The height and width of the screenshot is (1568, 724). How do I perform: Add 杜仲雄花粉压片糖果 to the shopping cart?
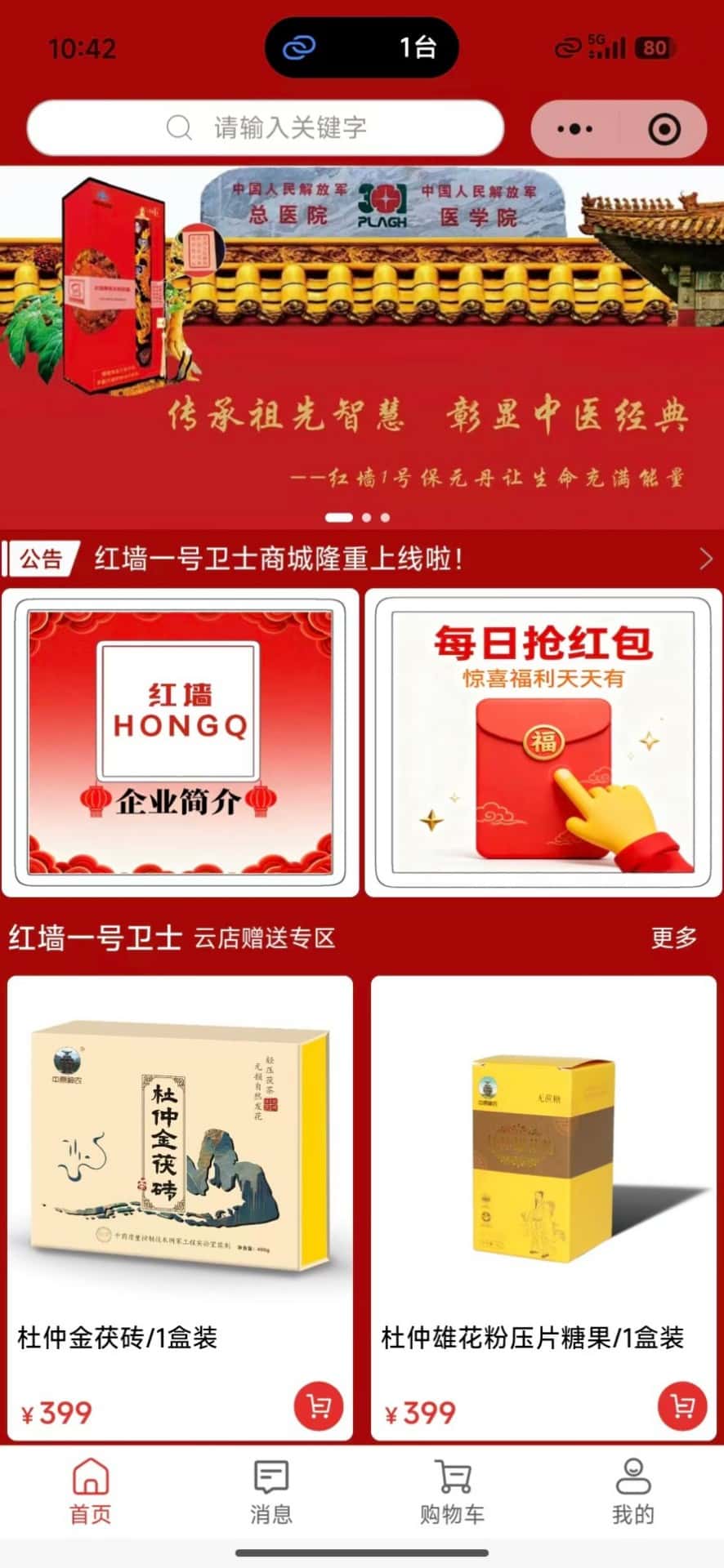682,1407
